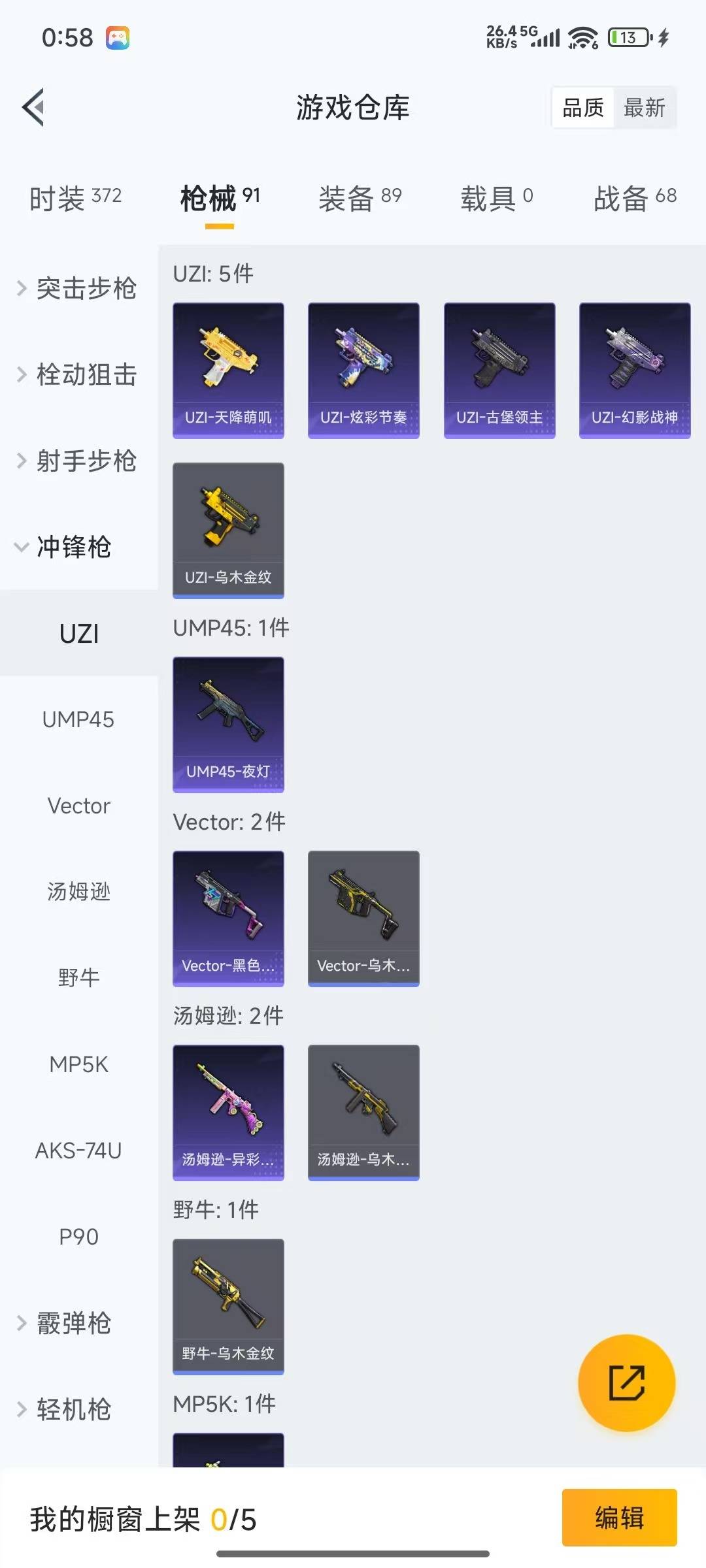
Task: Switch to the 时装 tab
Action: [x=75, y=197]
